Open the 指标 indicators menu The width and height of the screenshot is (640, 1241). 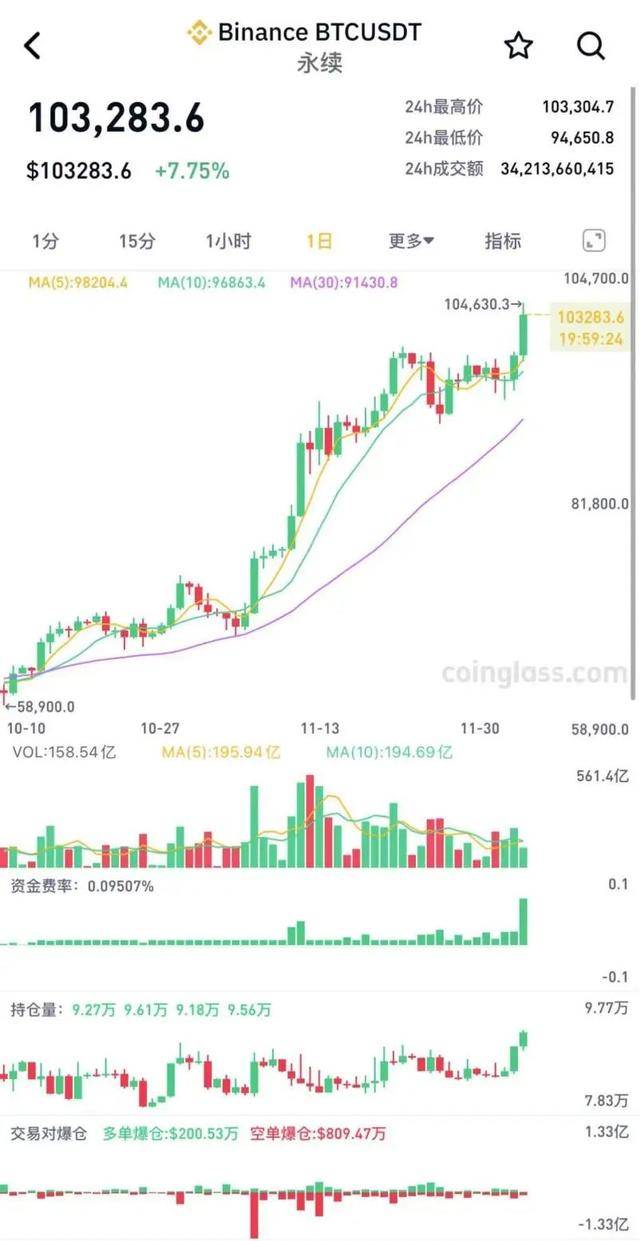(x=503, y=241)
